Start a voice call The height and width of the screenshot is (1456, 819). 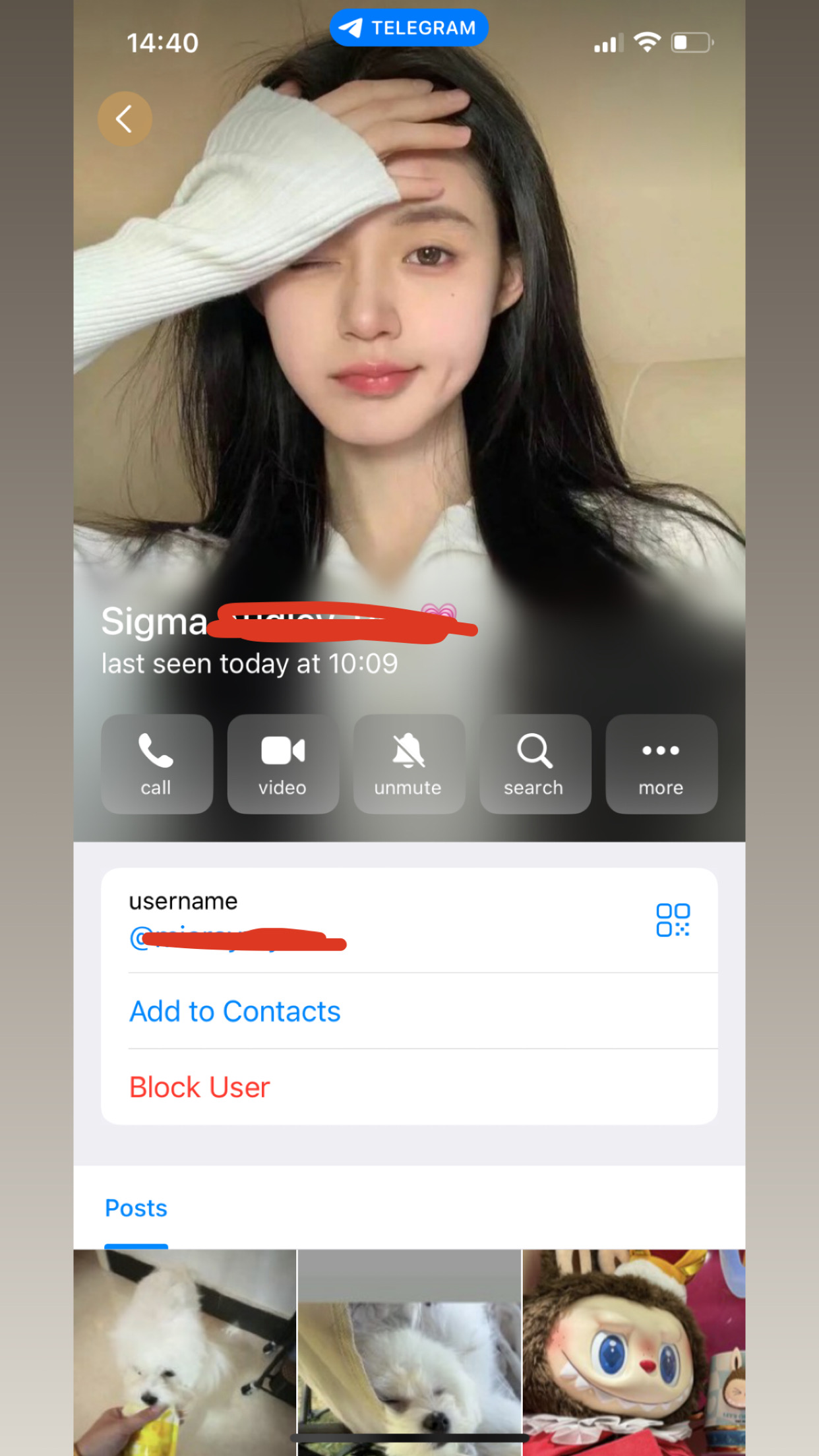pyautogui.click(x=156, y=764)
